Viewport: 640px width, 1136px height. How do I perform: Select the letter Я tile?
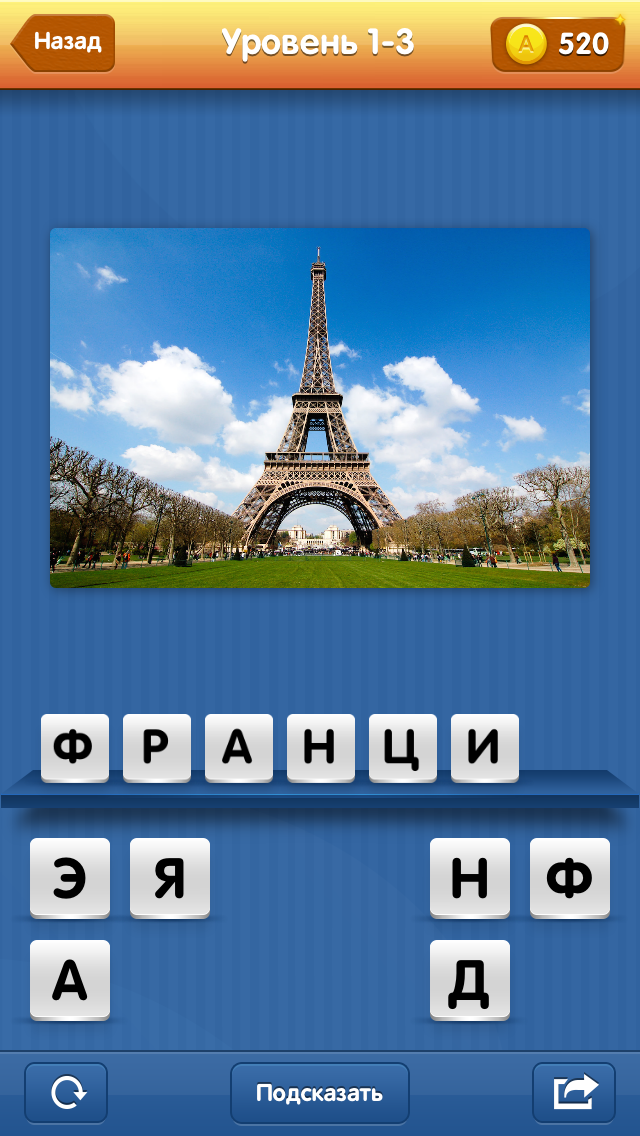170,878
